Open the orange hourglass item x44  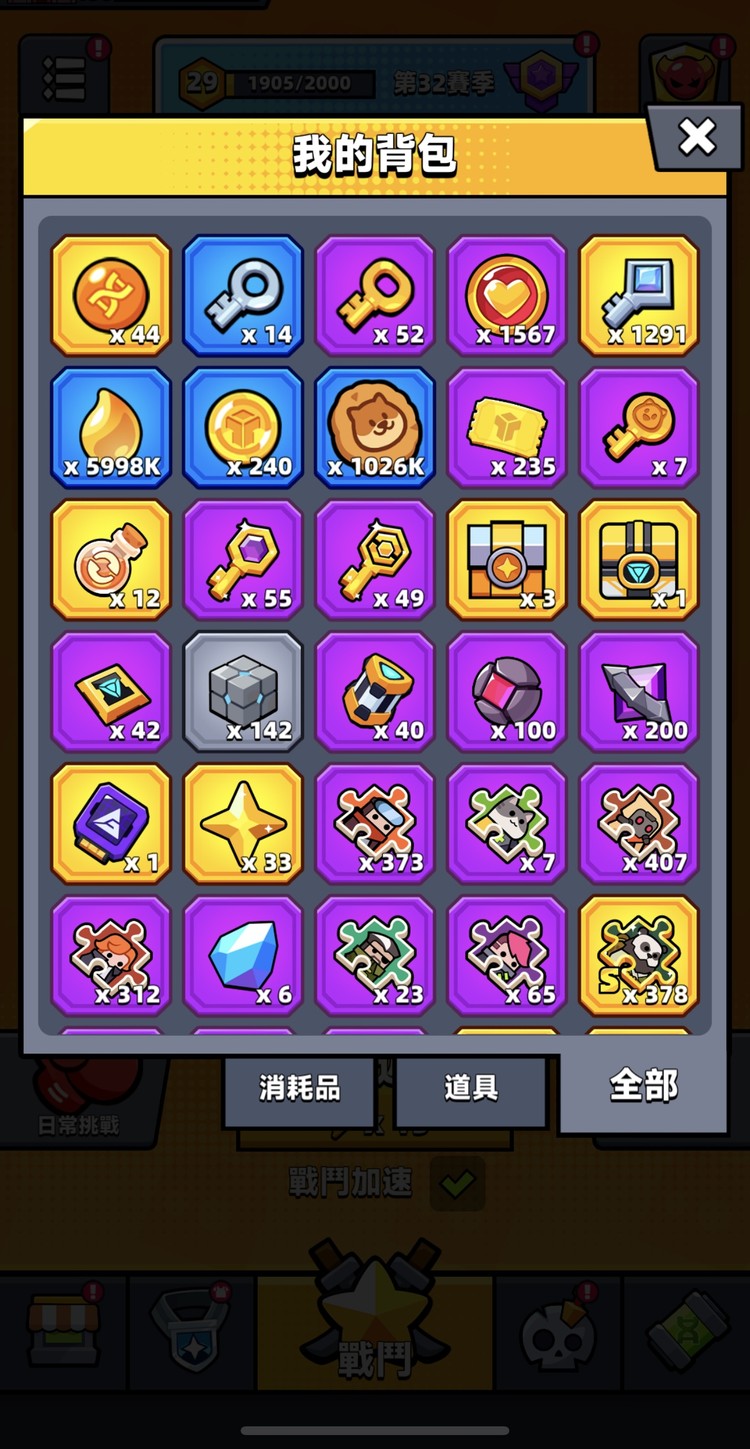coord(111,296)
